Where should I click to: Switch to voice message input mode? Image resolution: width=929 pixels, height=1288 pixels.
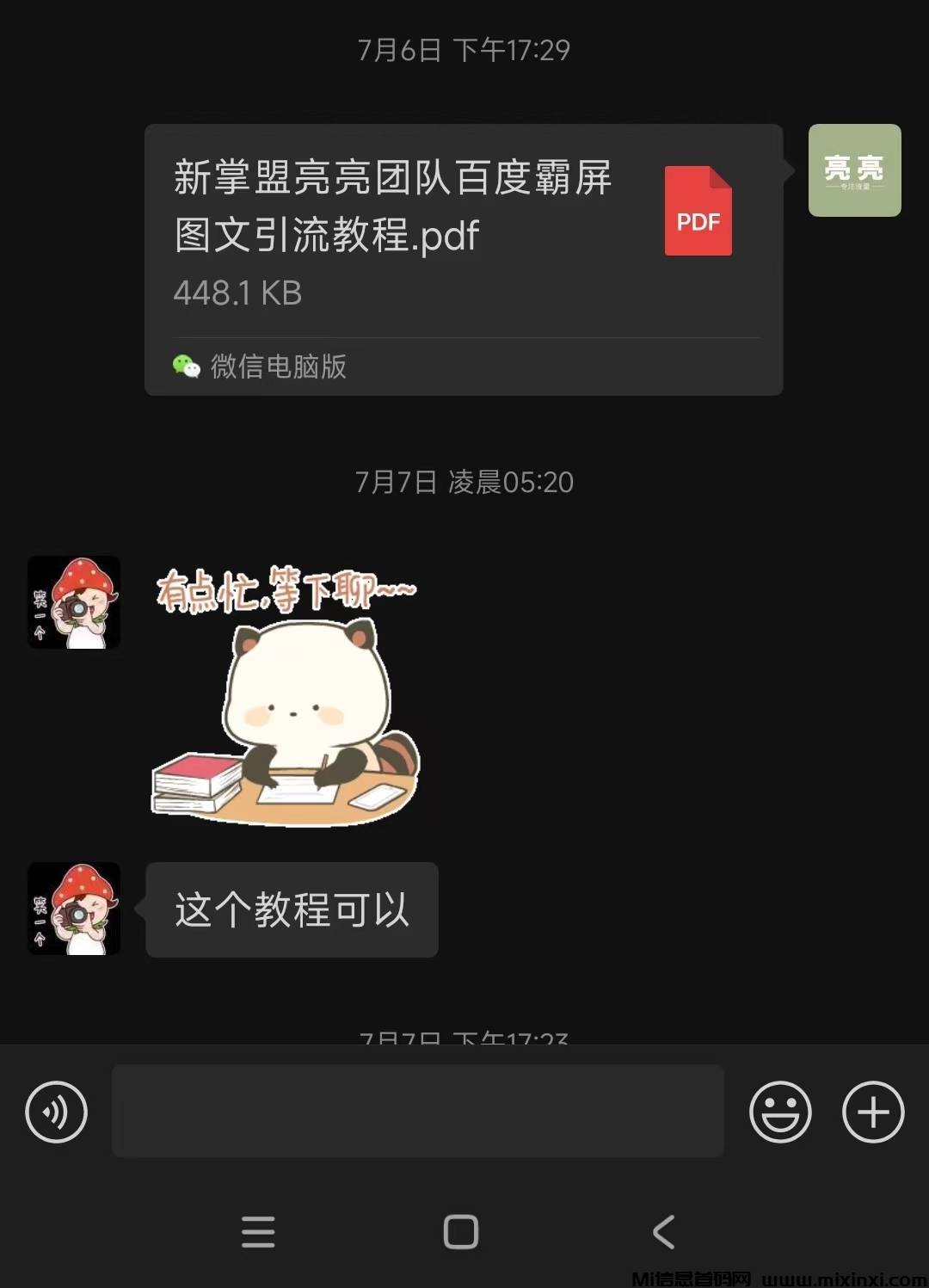pyautogui.click(x=55, y=1112)
